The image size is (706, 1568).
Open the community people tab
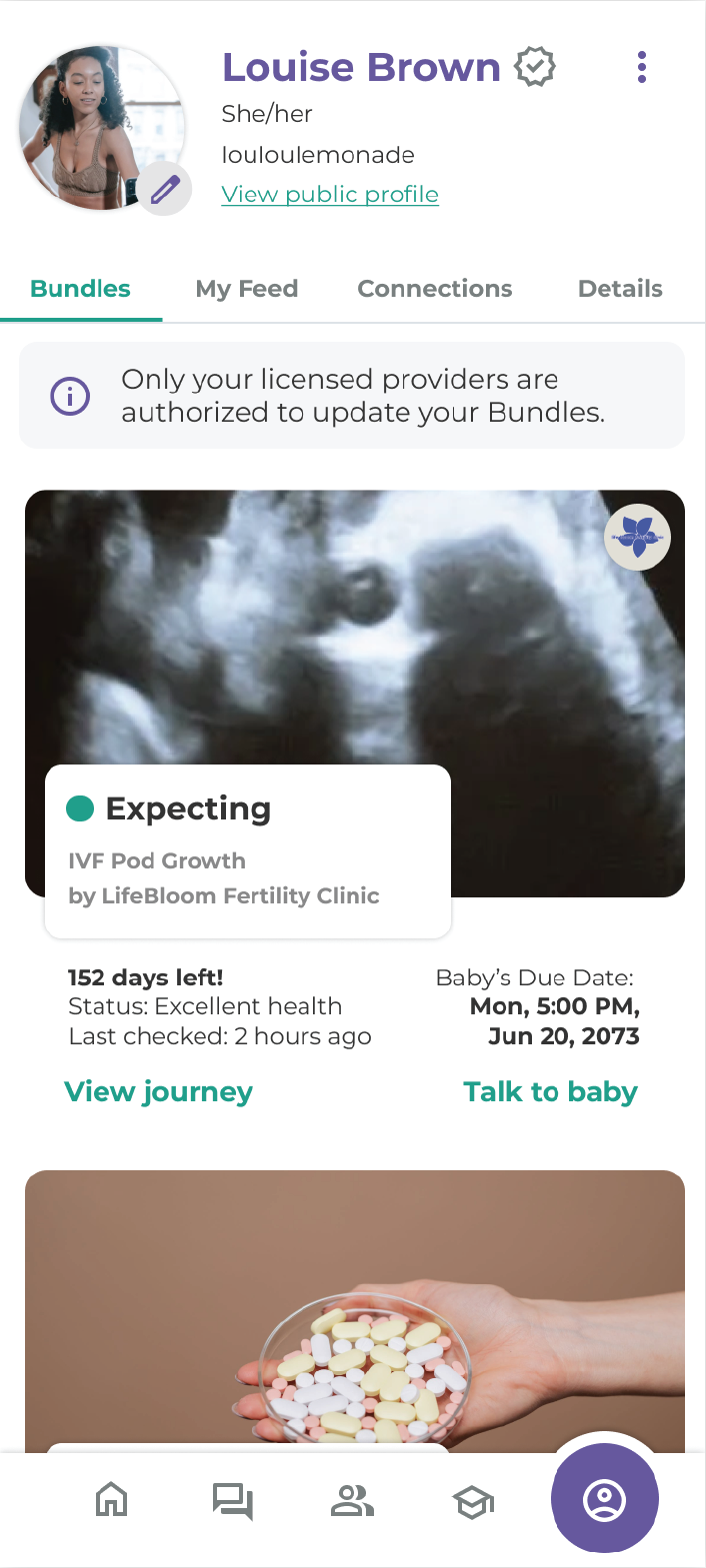point(352,1500)
